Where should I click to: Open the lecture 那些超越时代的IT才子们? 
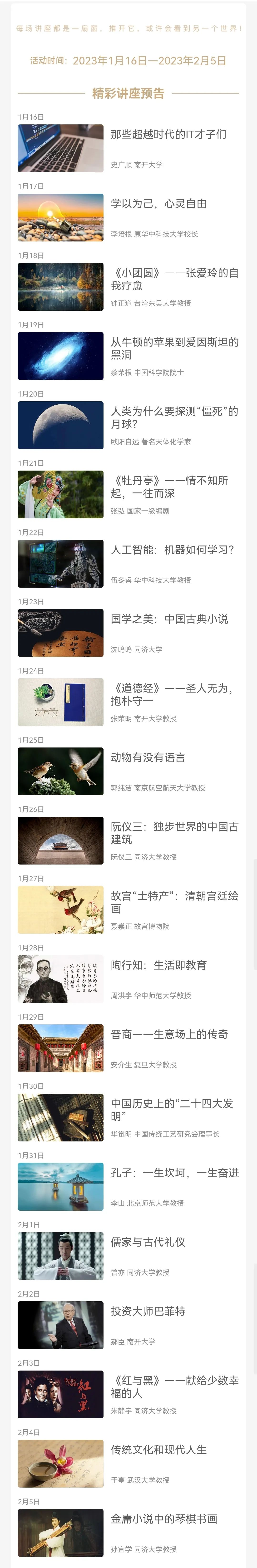168,134
